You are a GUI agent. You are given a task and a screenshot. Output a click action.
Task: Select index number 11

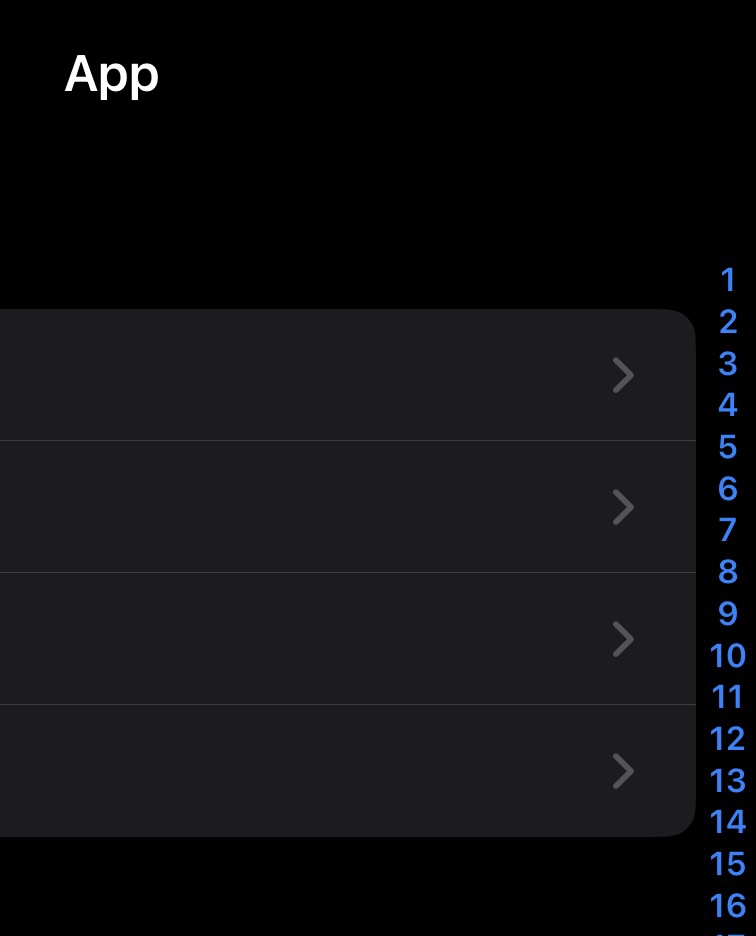[x=728, y=697]
